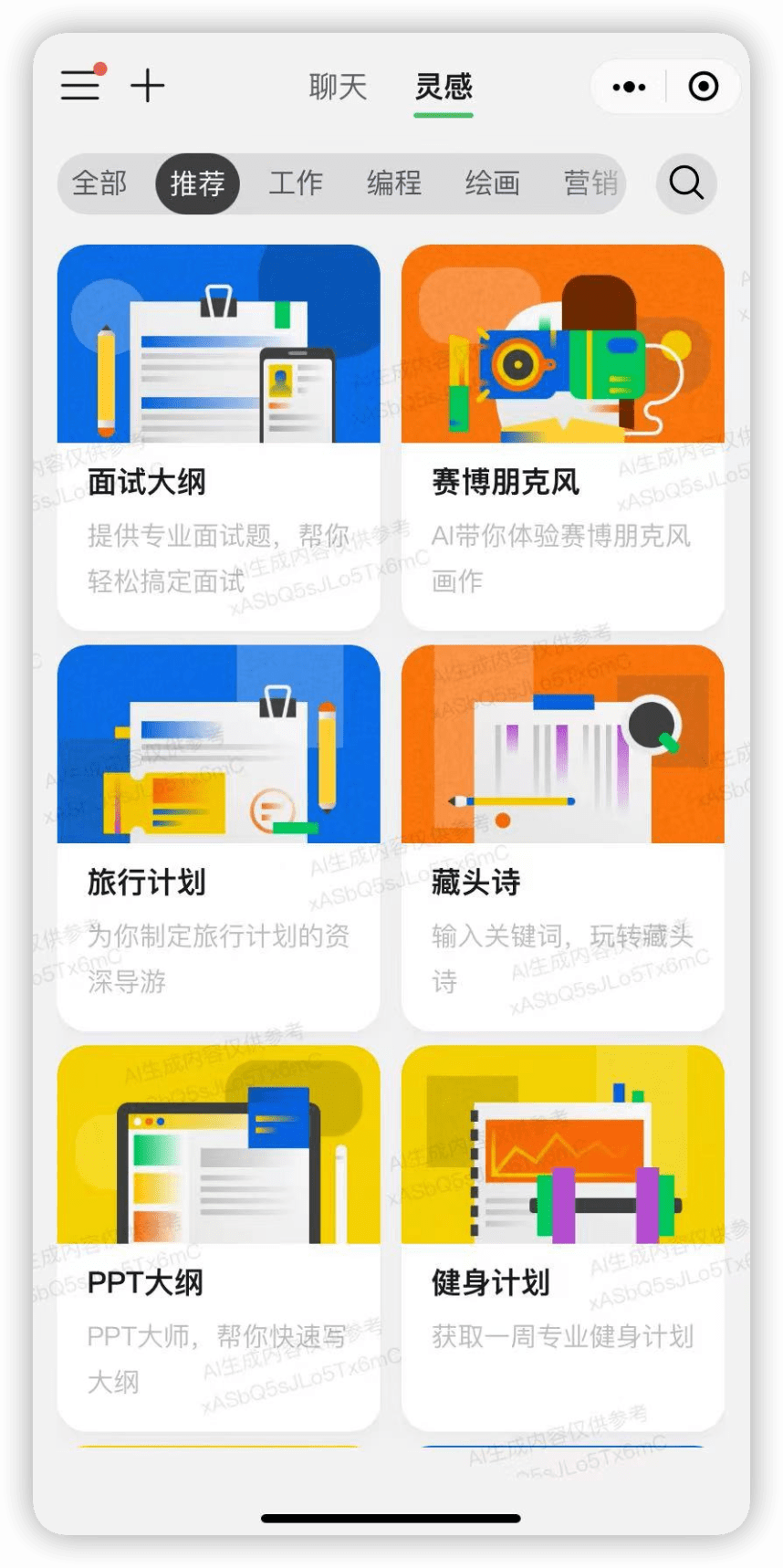Screen dimensions: 783x1568
Task: Close the mini program with the circle icon
Action: point(703,88)
